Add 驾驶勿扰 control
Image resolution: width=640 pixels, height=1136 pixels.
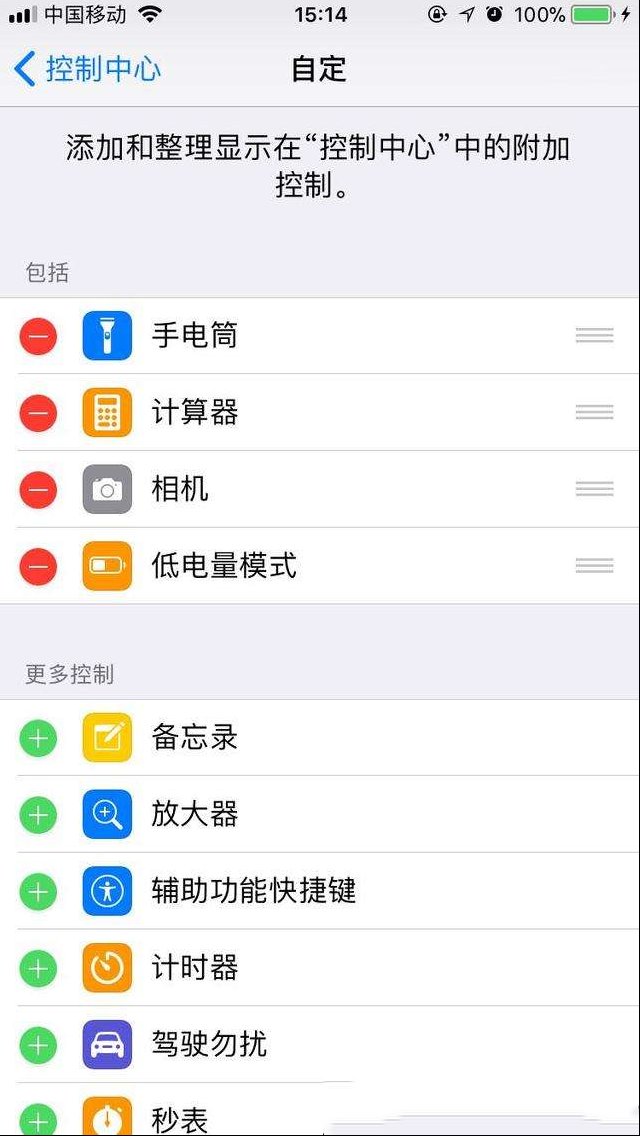point(38,1045)
